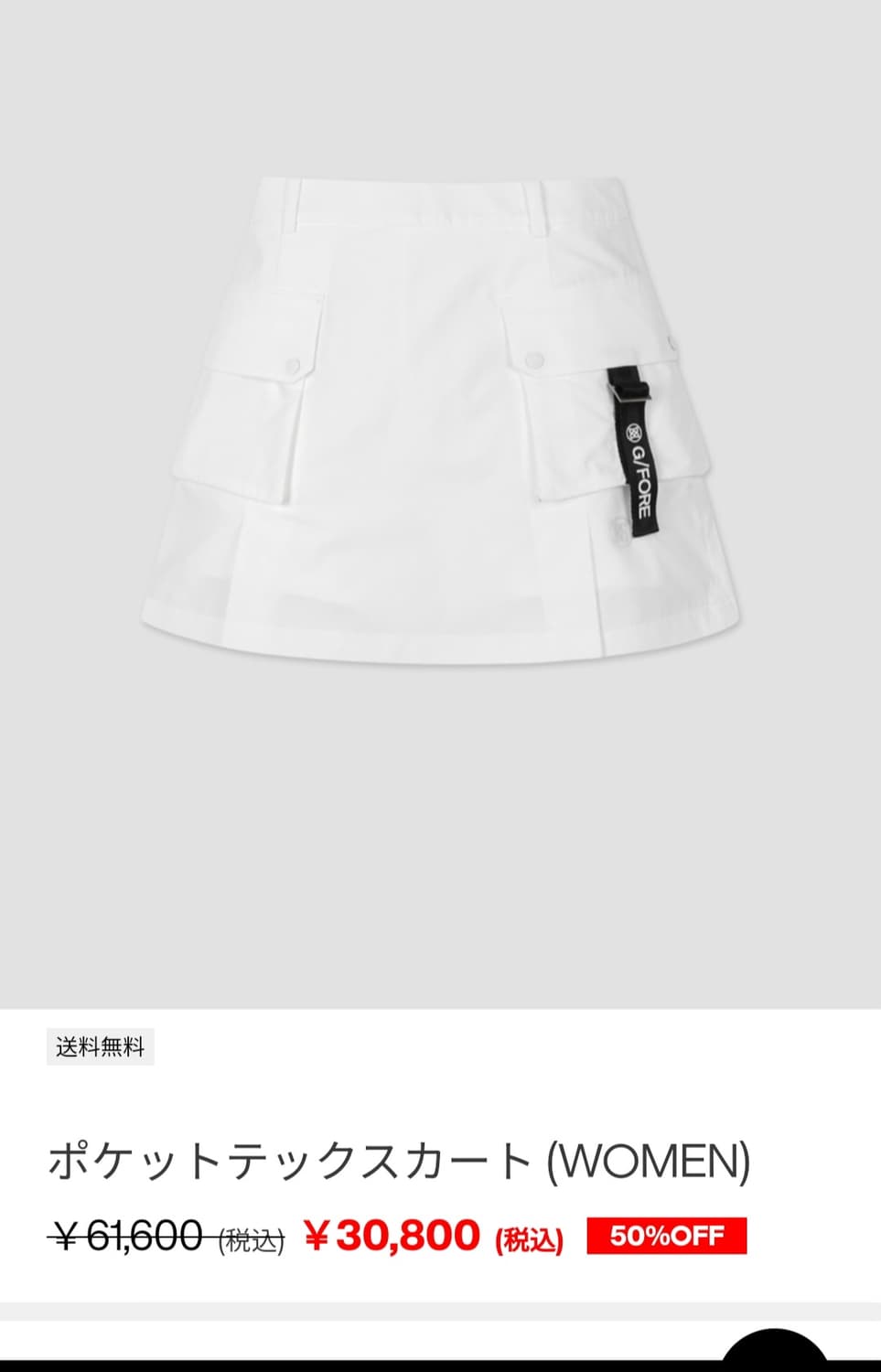Open the product title ポケットテックスカート (WOMEN)
Image resolution: width=881 pixels, height=1372 pixels.
click(x=403, y=1157)
